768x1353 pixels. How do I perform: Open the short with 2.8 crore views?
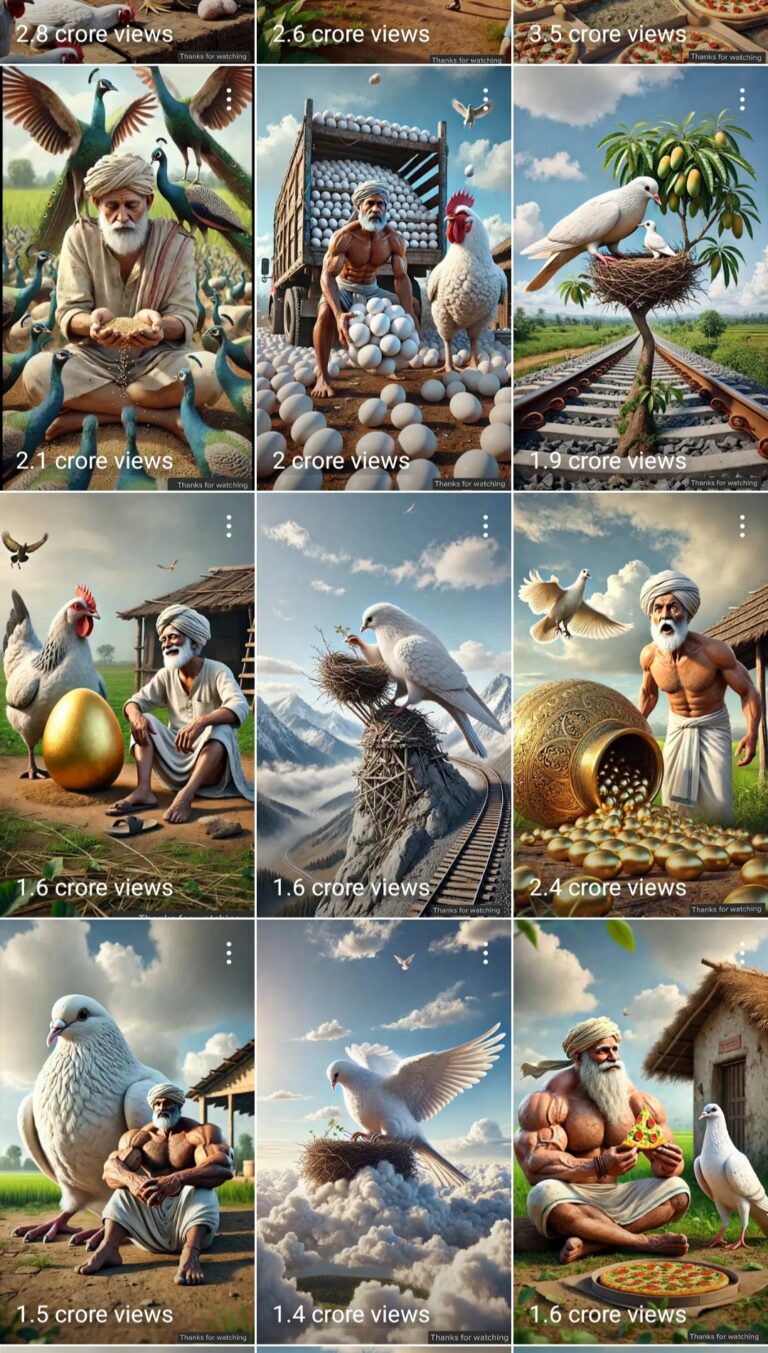coord(127,31)
